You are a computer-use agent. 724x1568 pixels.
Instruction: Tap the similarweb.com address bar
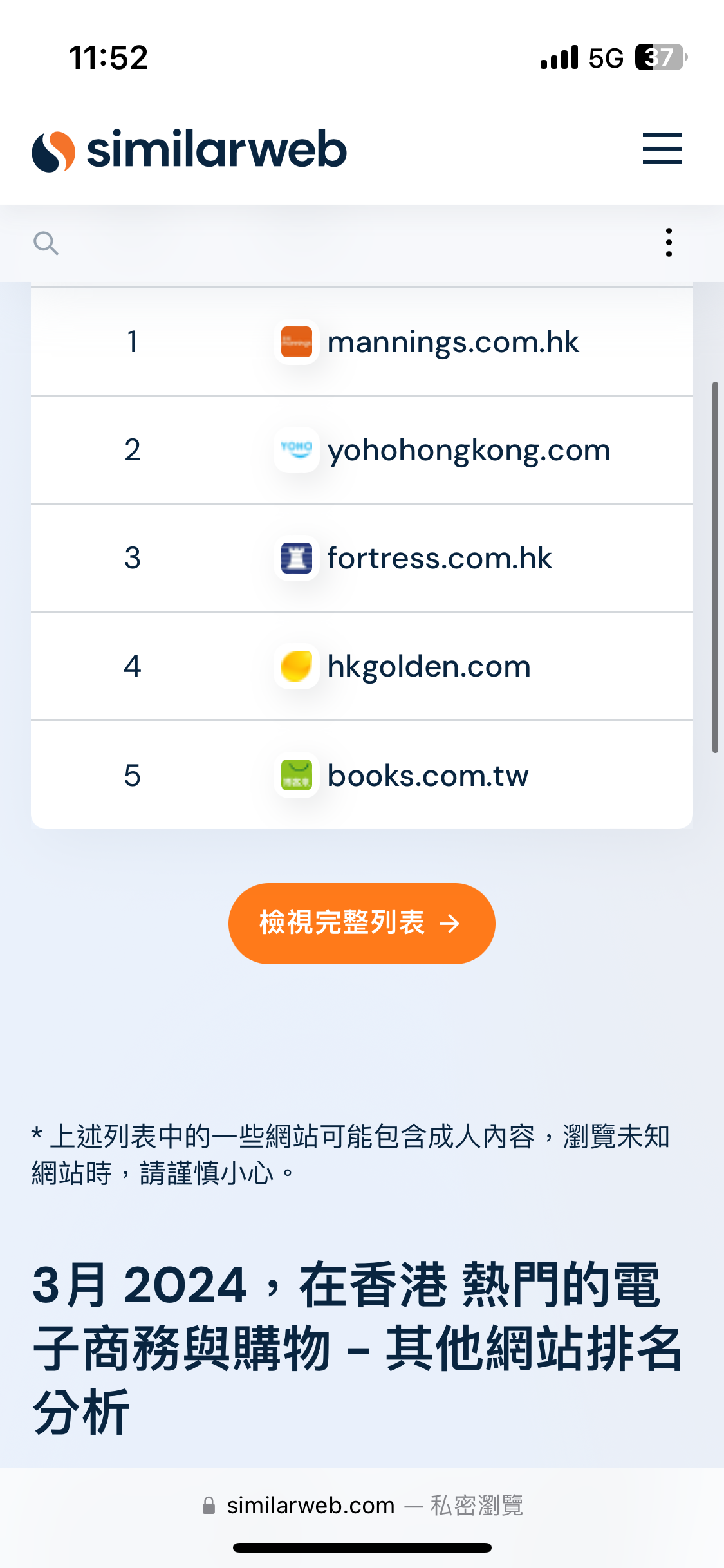tap(362, 1506)
